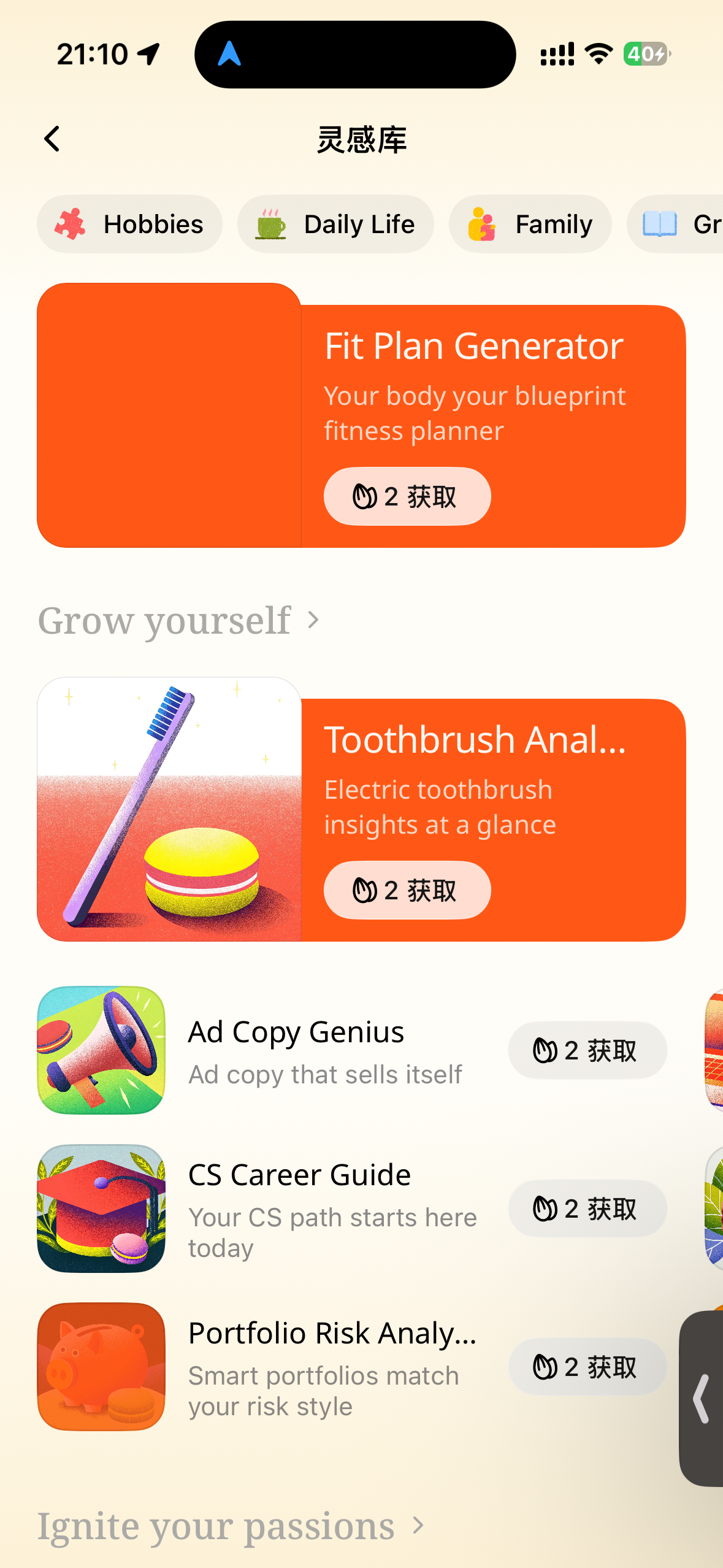The height and width of the screenshot is (1568, 723).
Task: Choose the Family category chip
Action: tap(530, 224)
